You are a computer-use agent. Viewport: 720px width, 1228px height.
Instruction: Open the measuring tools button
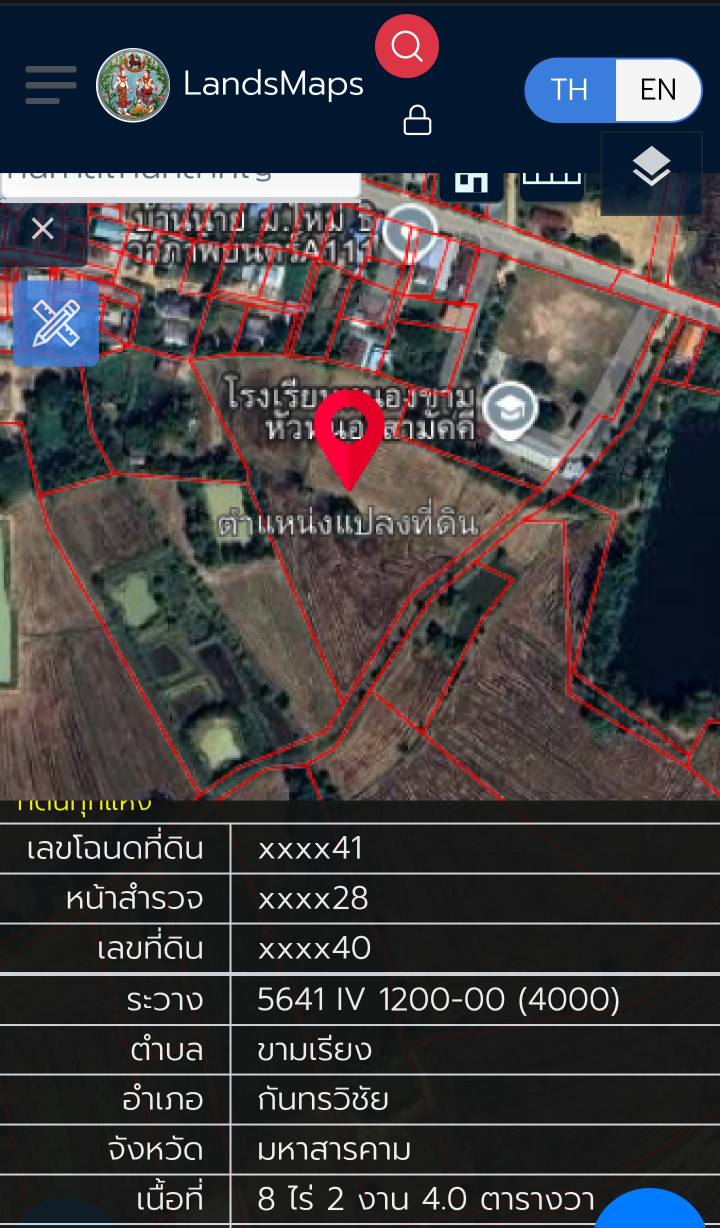click(x=56, y=323)
